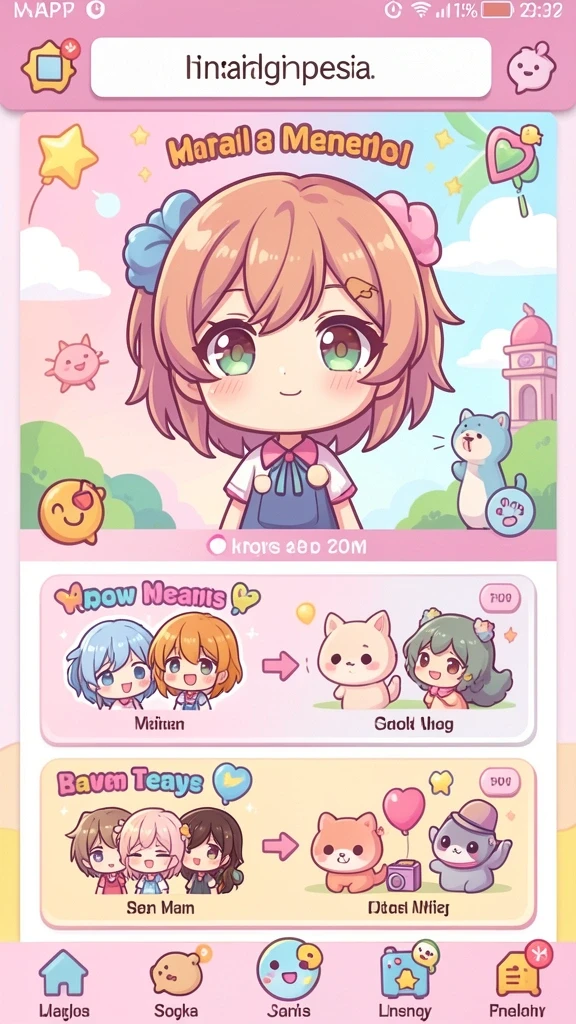Open the pink chat bubble face icon

(x=531, y=67)
